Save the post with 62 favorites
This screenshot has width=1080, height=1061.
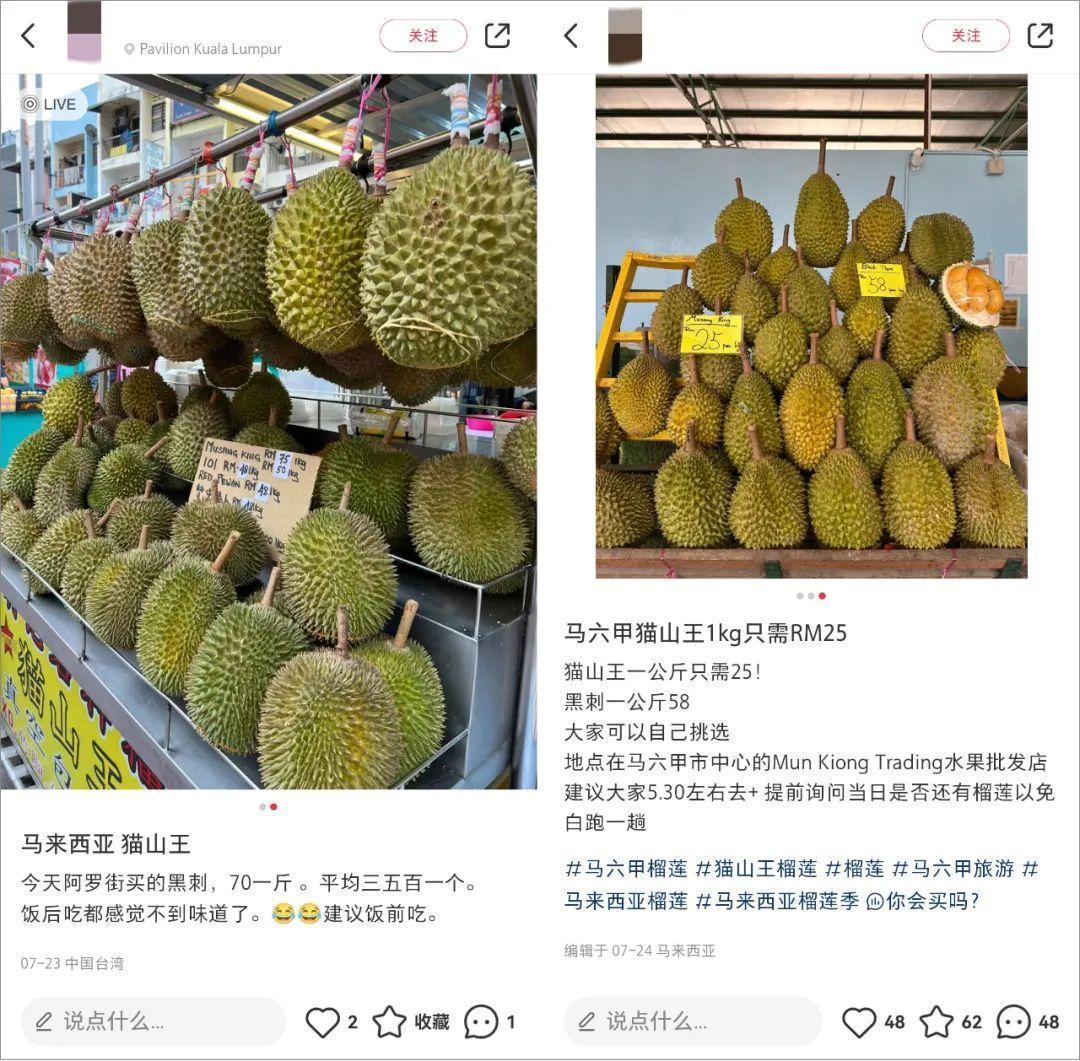pos(936,1022)
